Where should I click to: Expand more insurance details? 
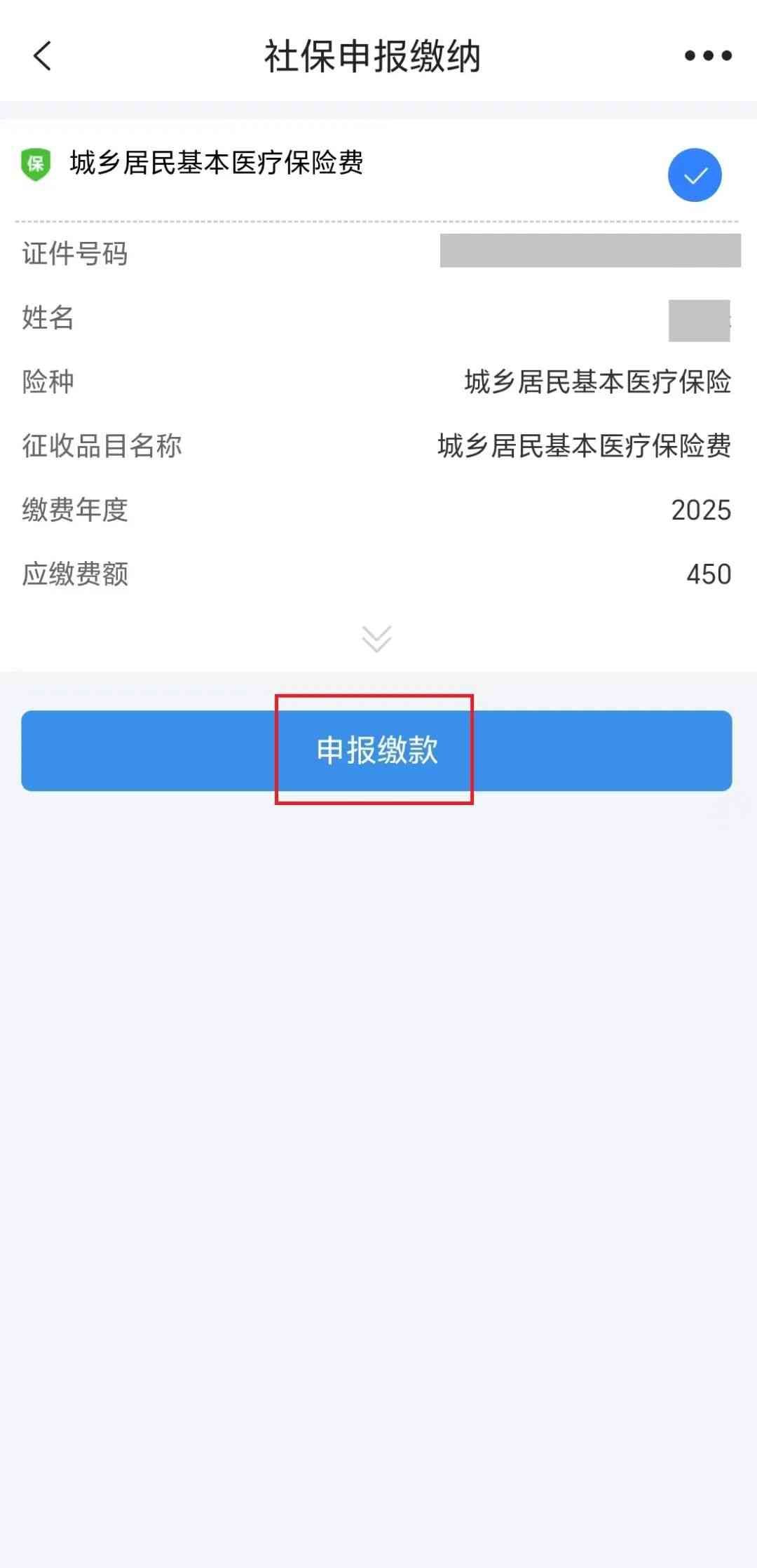pos(377,638)
